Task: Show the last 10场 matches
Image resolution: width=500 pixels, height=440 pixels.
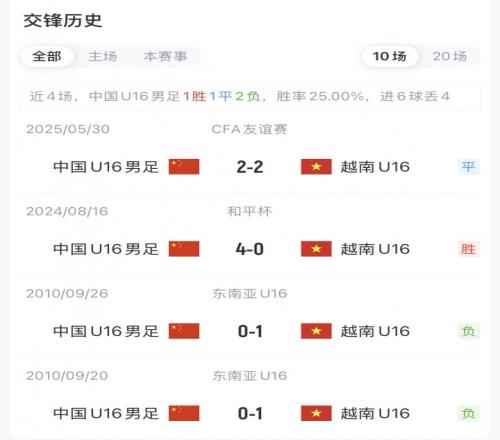Action: tap(390, 56)
